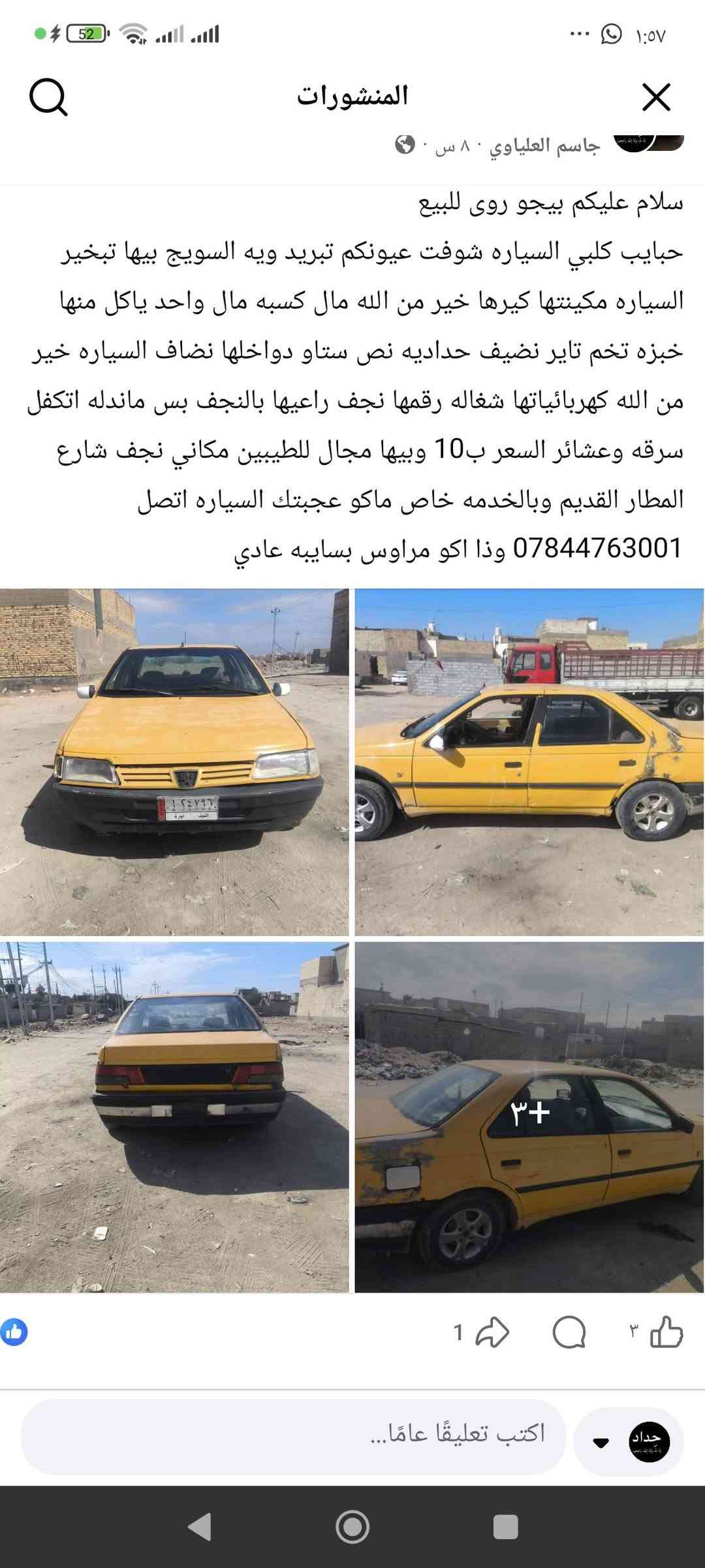Open the side-view photo with the red truck
The width and height of the screenshot is (705, 1568).
pos(529,761)
